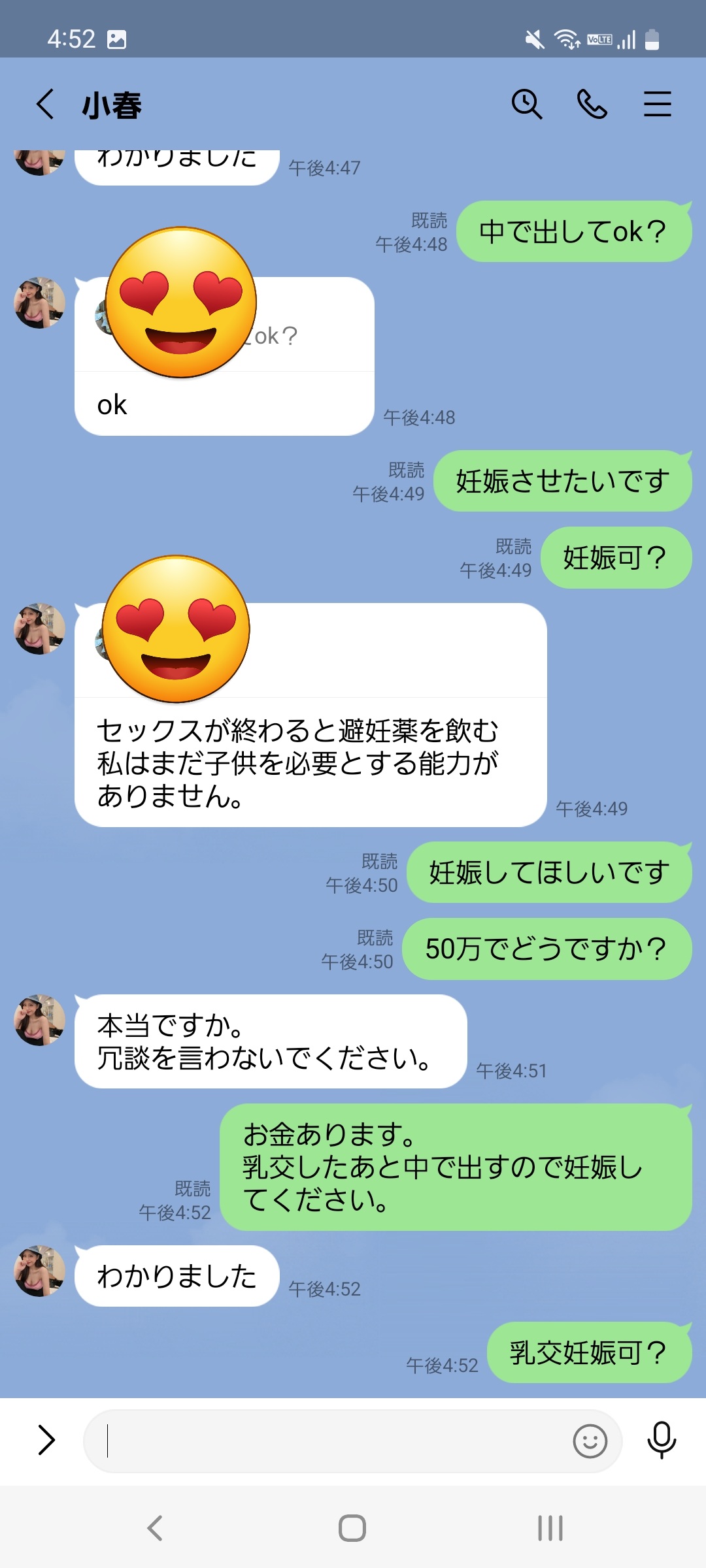Open 小春's profile picture beside the latest わかりました
The height and width of the screenshot is (1568, 706).
(39, 1271)
